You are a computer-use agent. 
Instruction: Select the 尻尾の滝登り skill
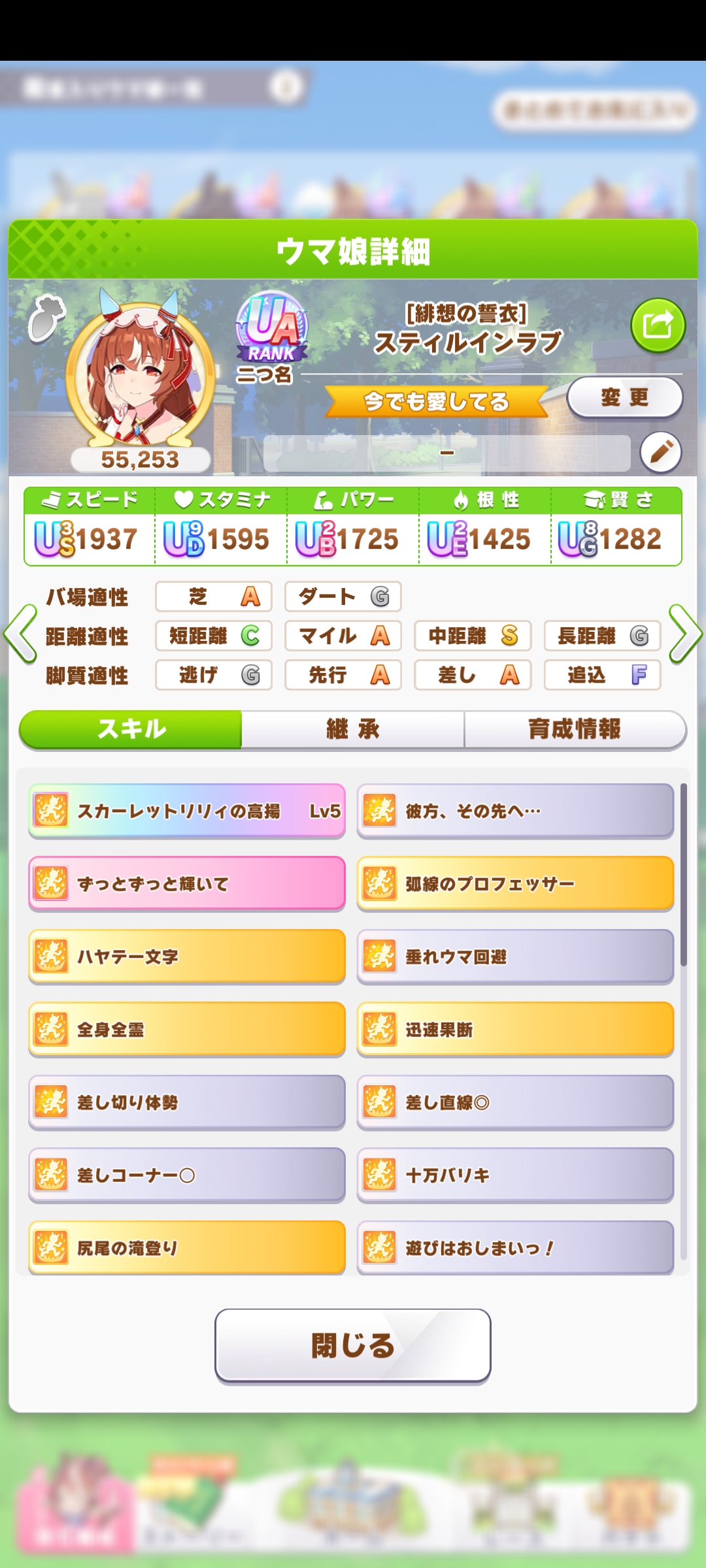(x=187, y=1248)
